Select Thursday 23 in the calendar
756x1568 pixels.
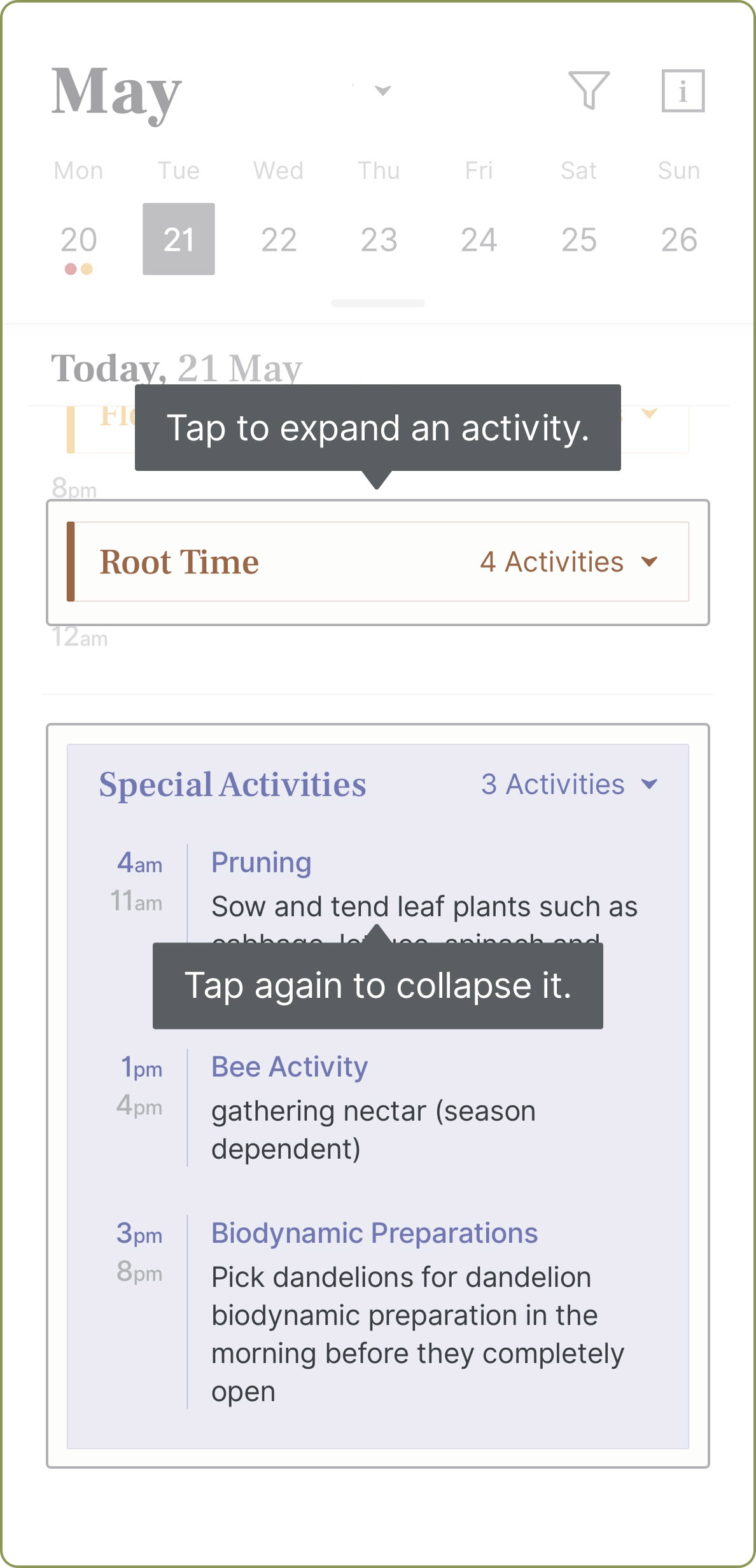379,239
